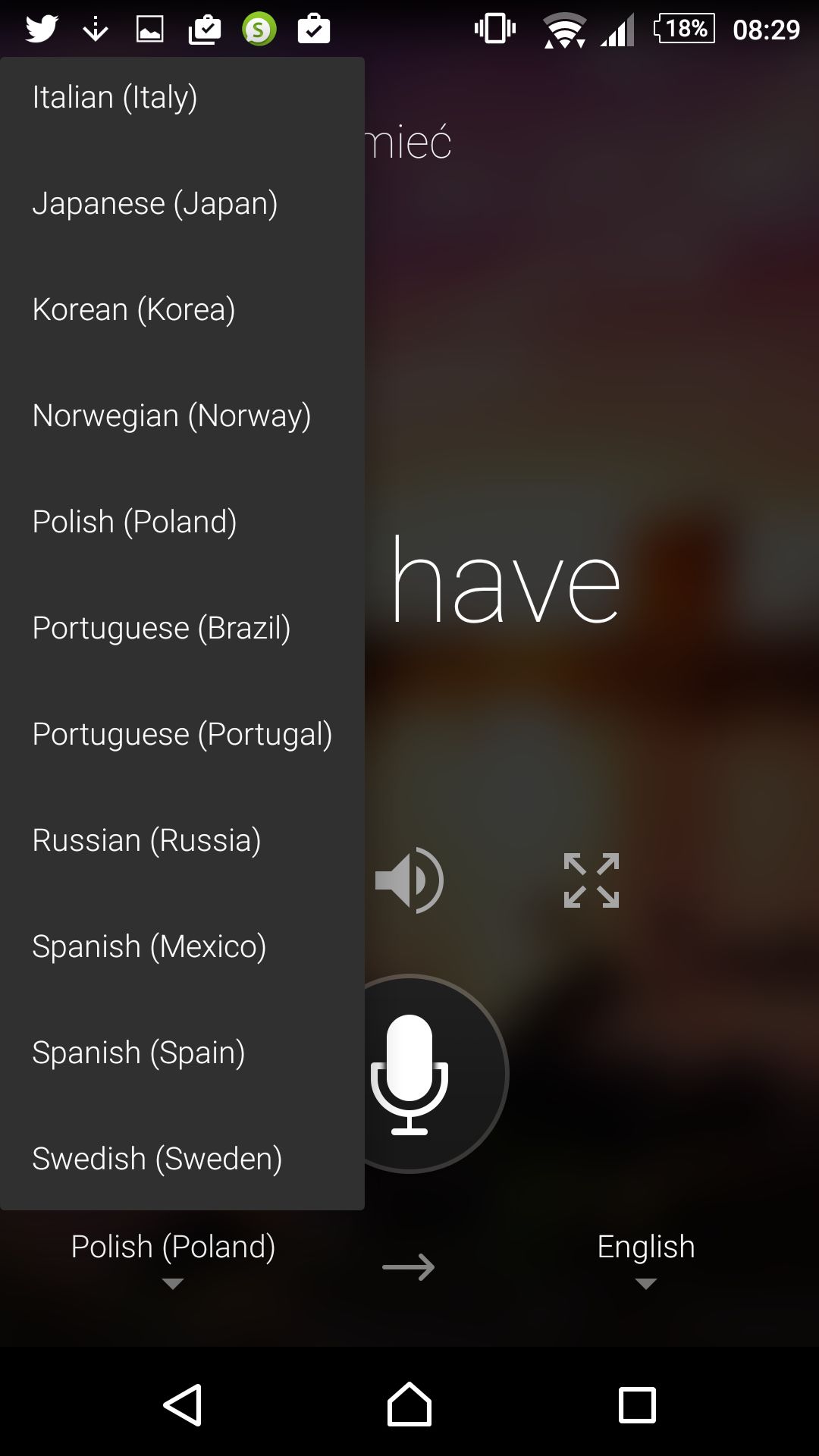Play the translation audio with speaker icon
Viewport: 819px width, 1456px height.
coord(409,880)
